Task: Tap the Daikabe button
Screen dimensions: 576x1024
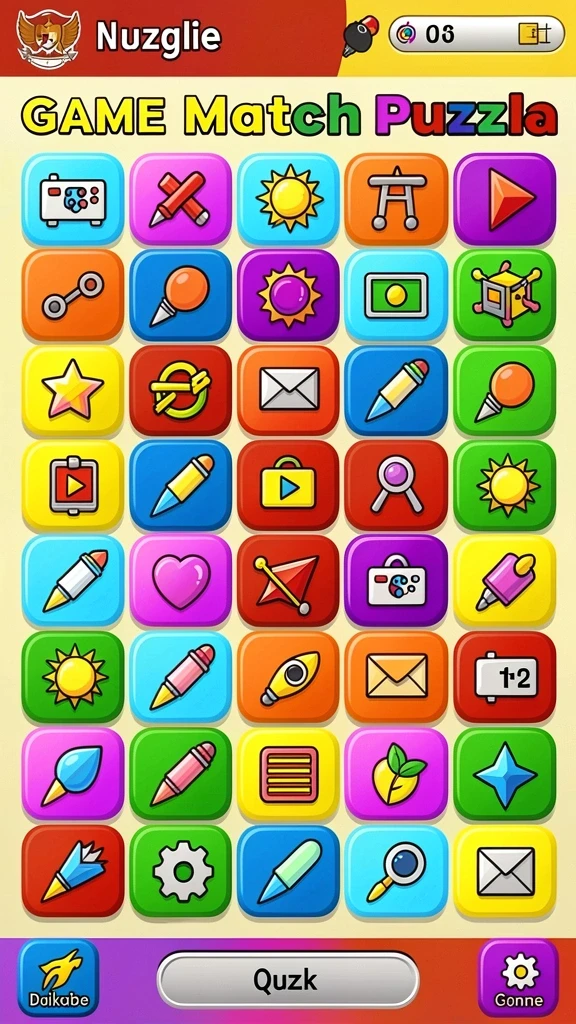Action: pos(58,978)
